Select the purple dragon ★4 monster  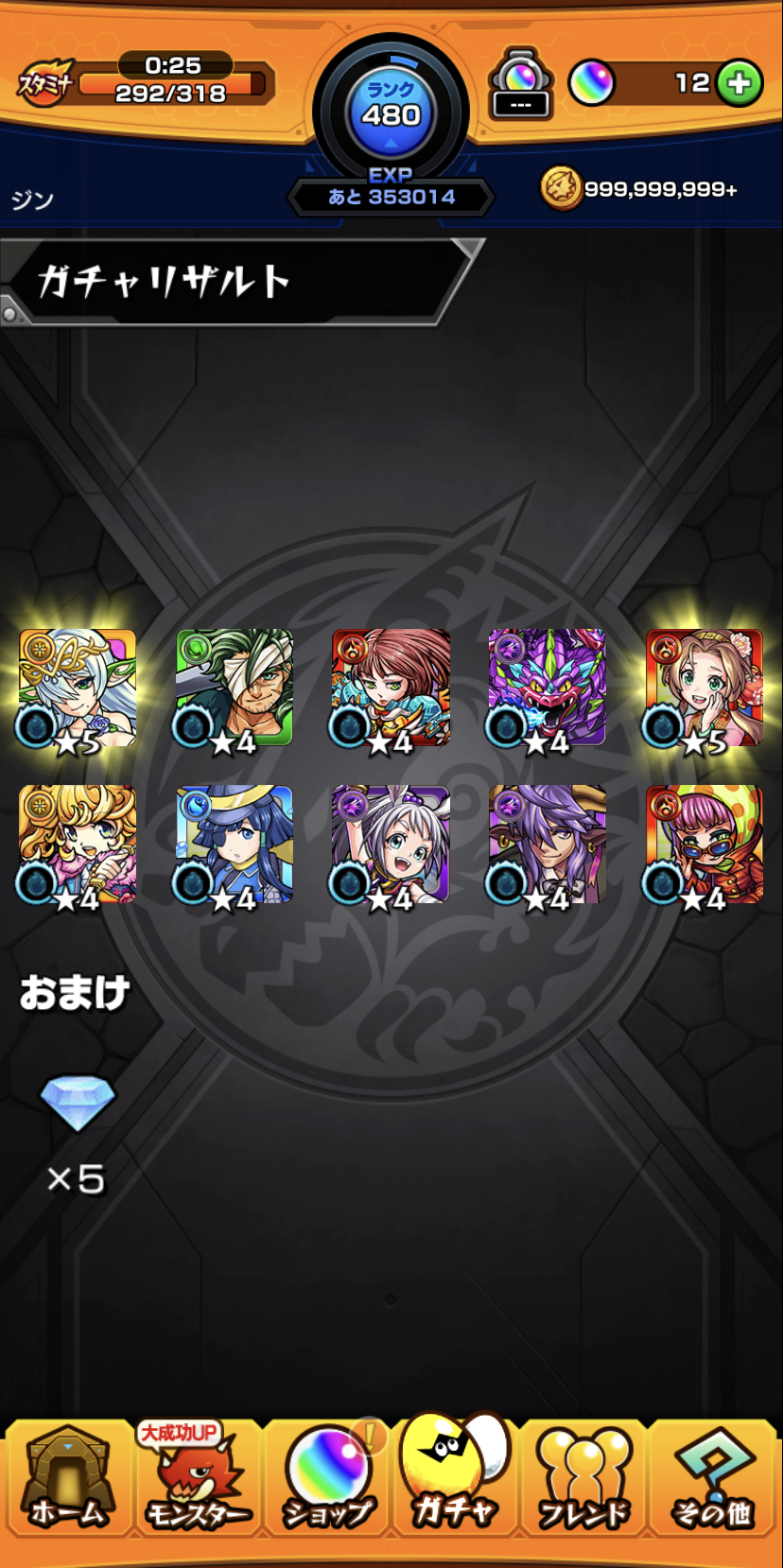tap(547, 688)
